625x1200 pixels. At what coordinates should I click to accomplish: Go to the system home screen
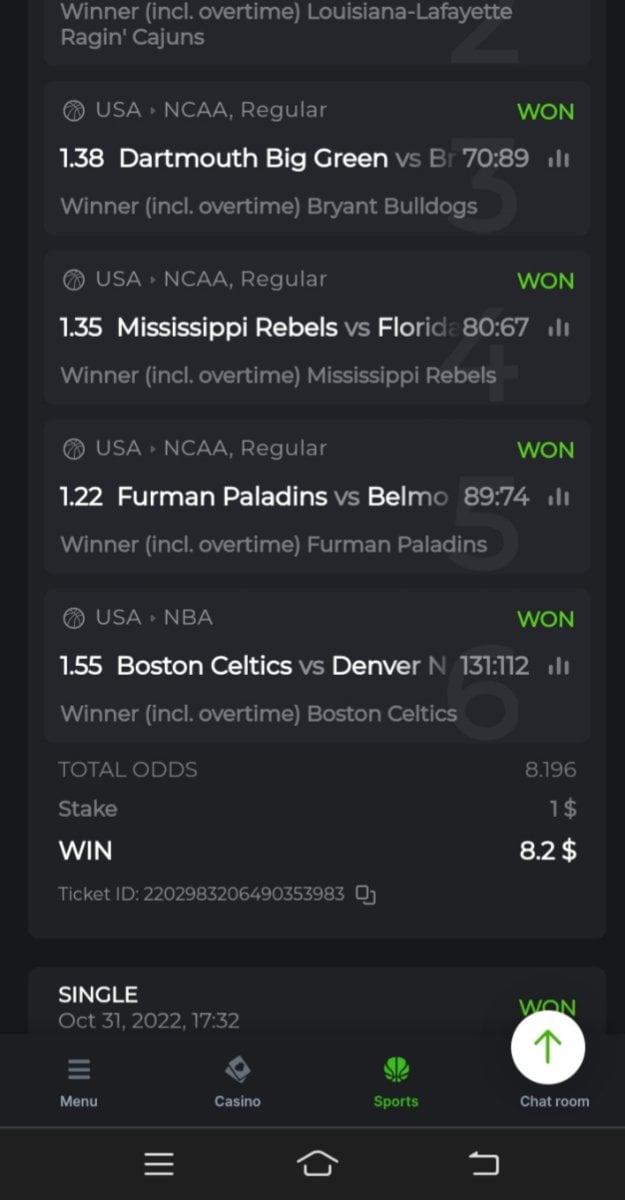pyautogui.click(x=317, y=1163)
